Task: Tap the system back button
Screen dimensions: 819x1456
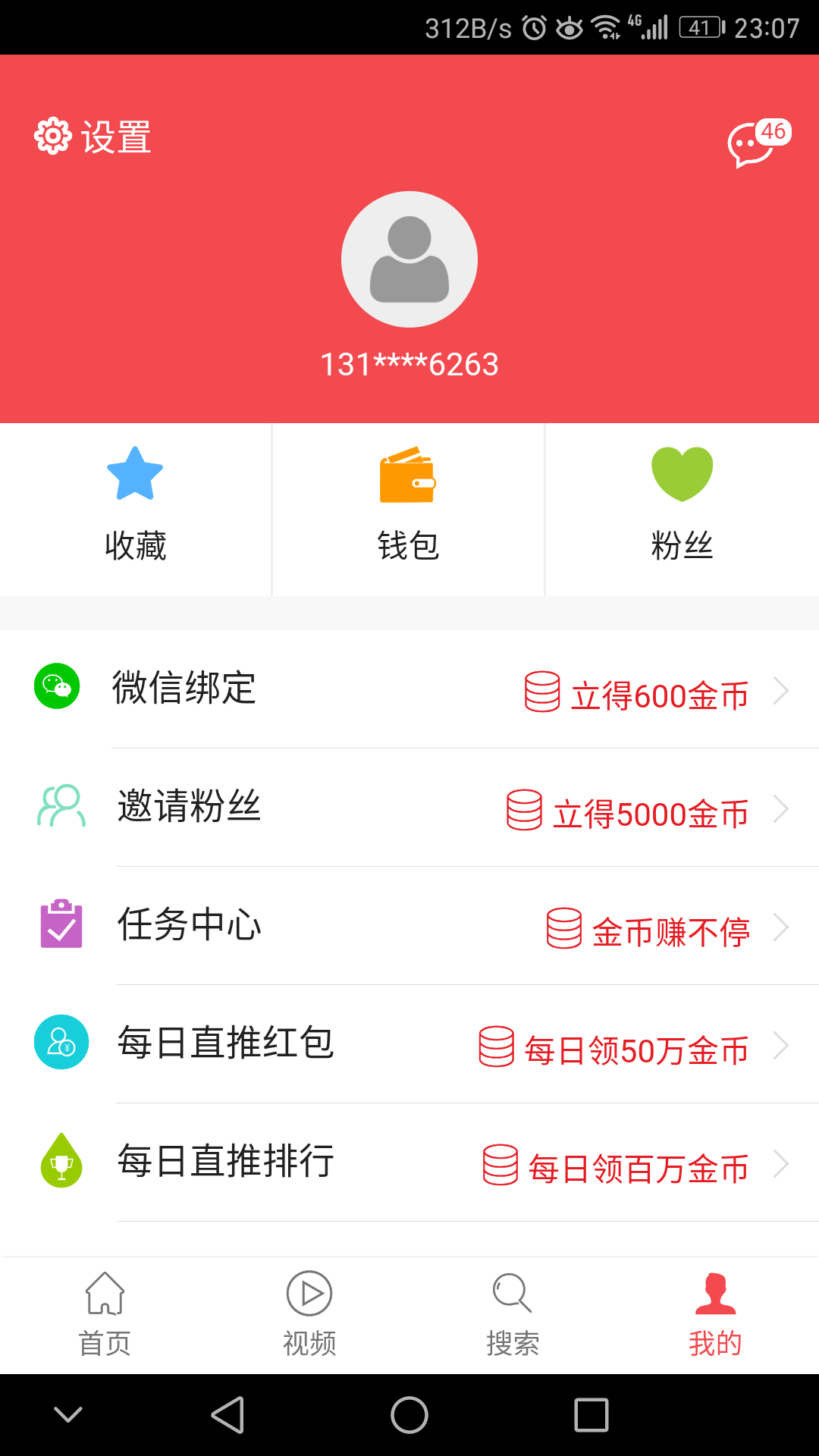Action: pos(227,1415)
